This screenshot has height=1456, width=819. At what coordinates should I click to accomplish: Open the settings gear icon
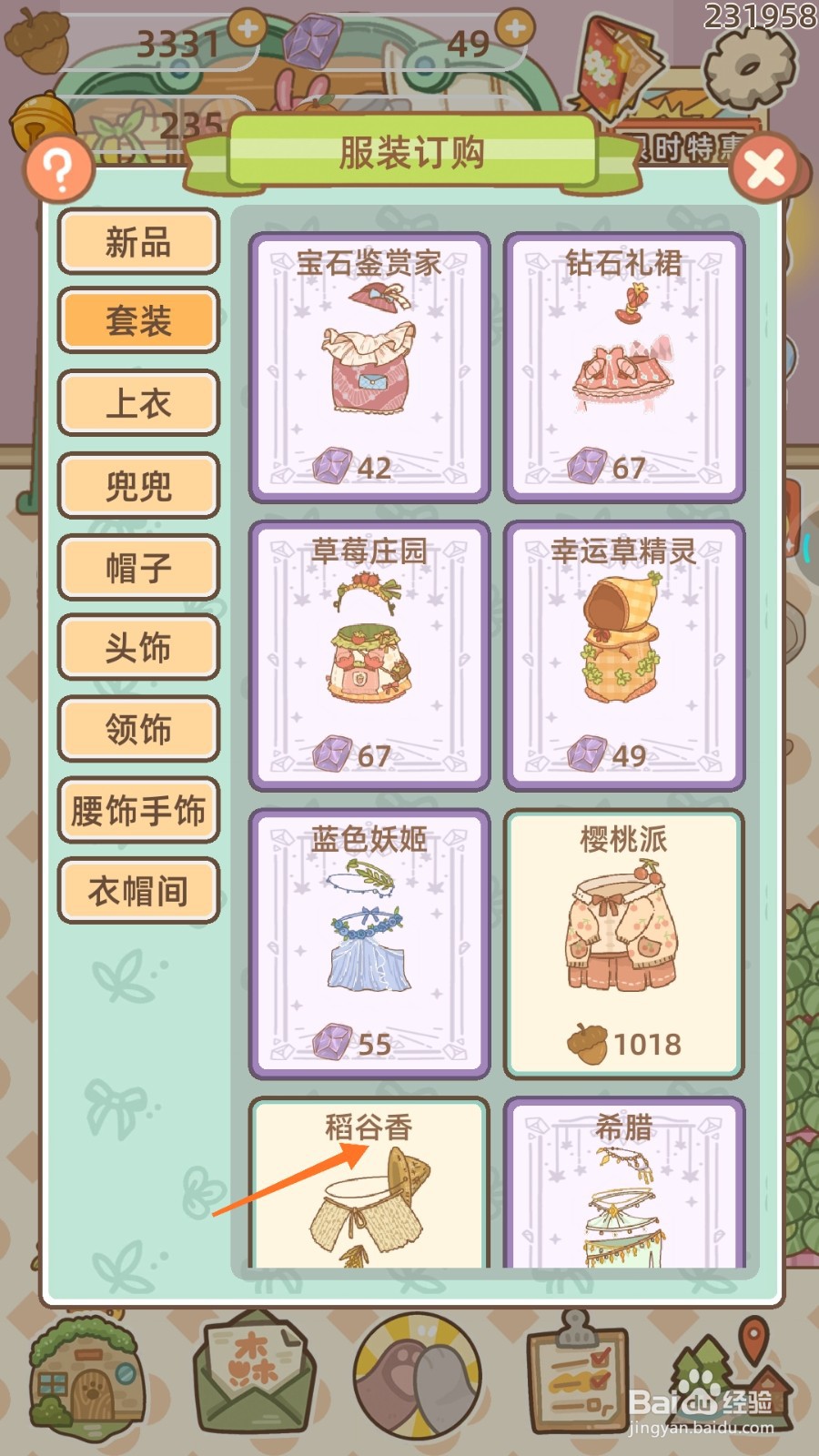[748, 68]
